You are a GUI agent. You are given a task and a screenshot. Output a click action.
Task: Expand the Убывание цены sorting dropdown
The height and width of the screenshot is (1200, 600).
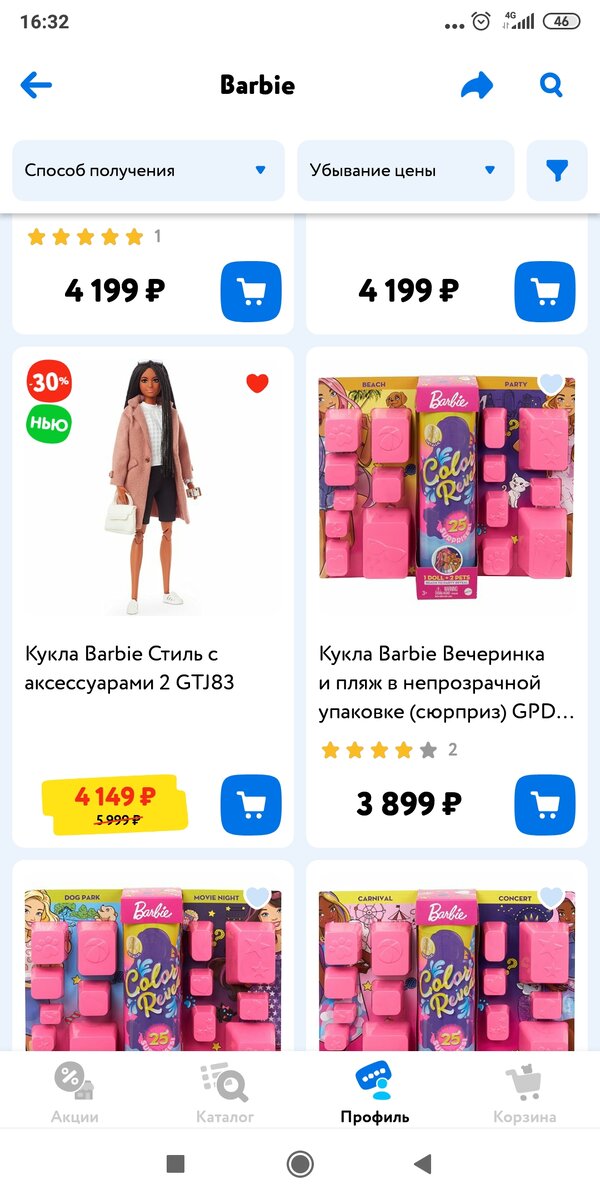[405, 170]
